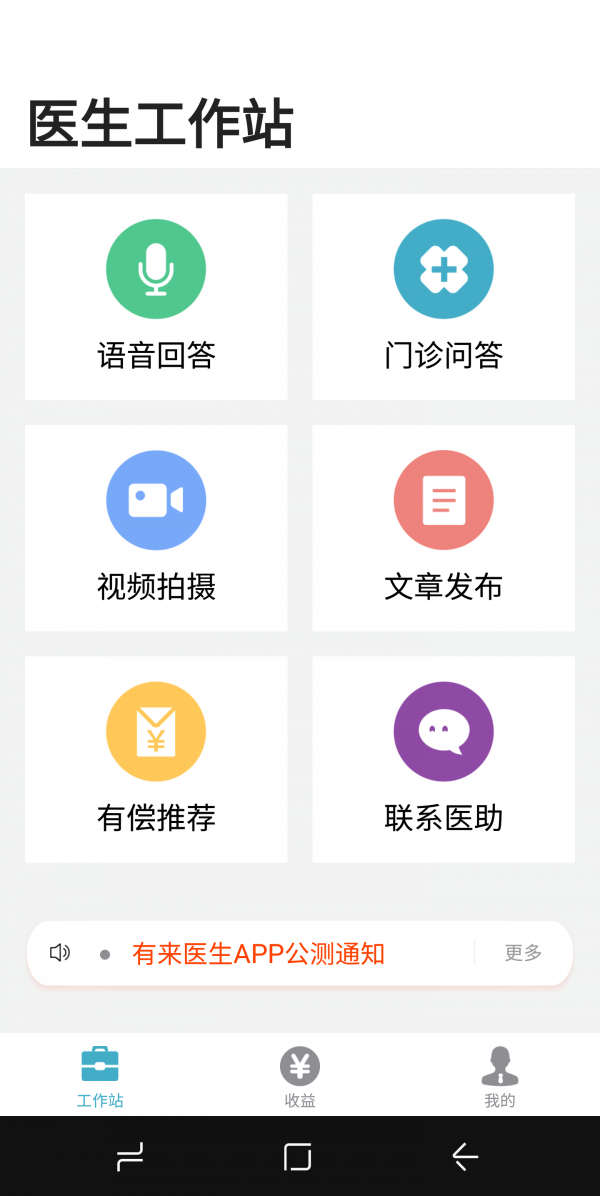
Task: Open the 有偿推荐 paid recommendation card
Action: 156,758
